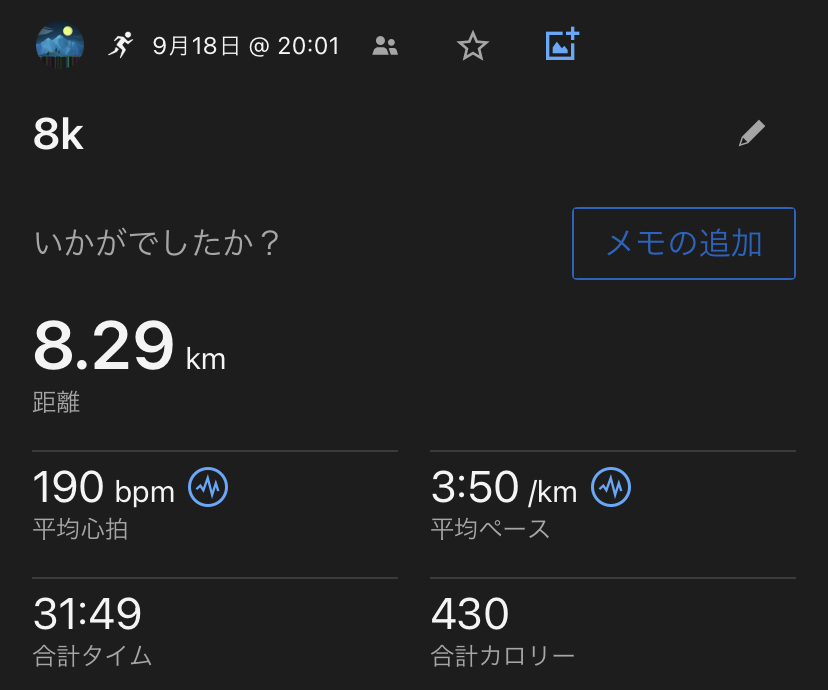This screenshot has width=828, height=690.
Task: Edit the activity name 8k
Action: point(751,134)
